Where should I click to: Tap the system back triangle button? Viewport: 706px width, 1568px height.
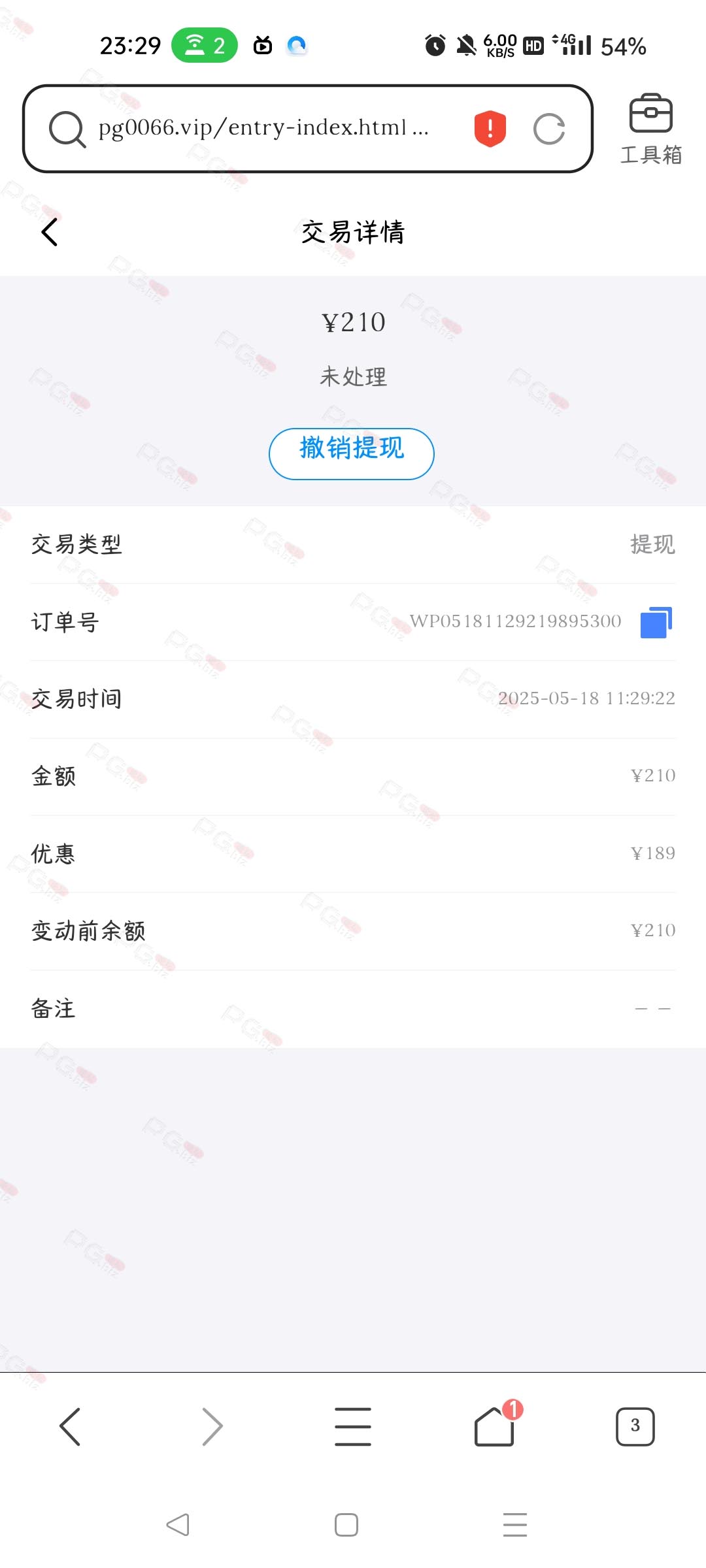(x=178, y=1525)
